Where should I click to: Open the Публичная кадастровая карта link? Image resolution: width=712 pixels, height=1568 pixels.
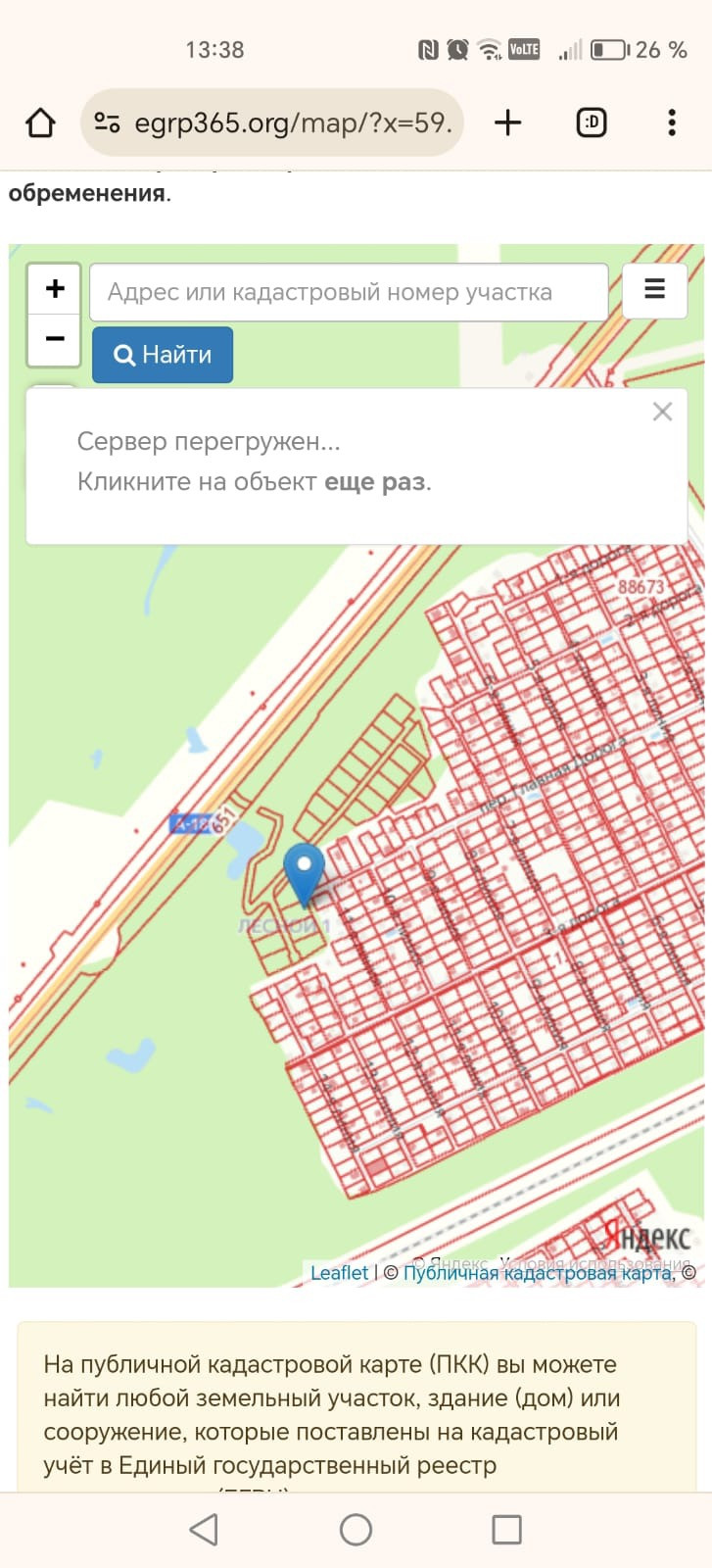coord(537,1273)
